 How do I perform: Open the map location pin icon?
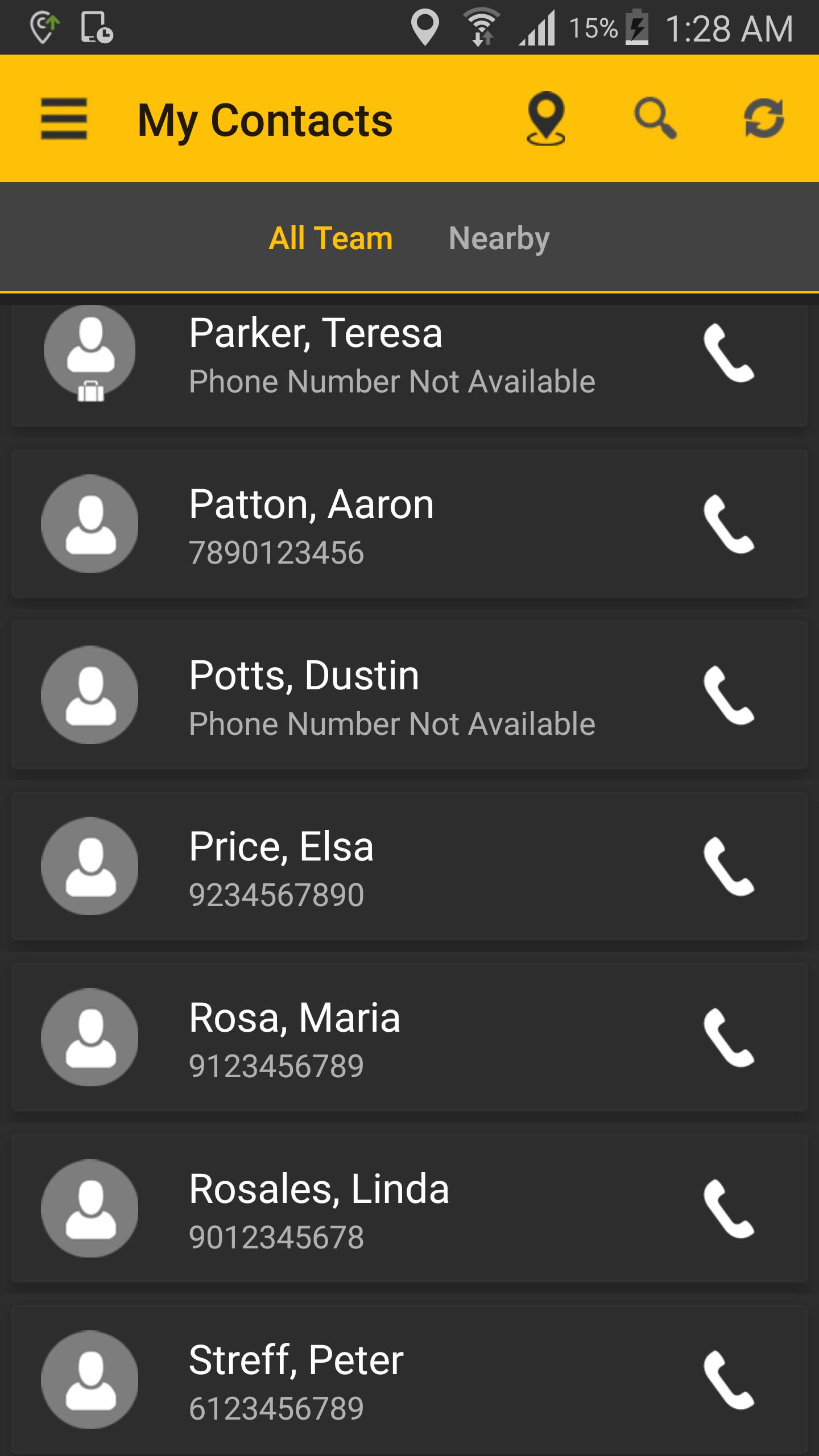coord(545,118)
